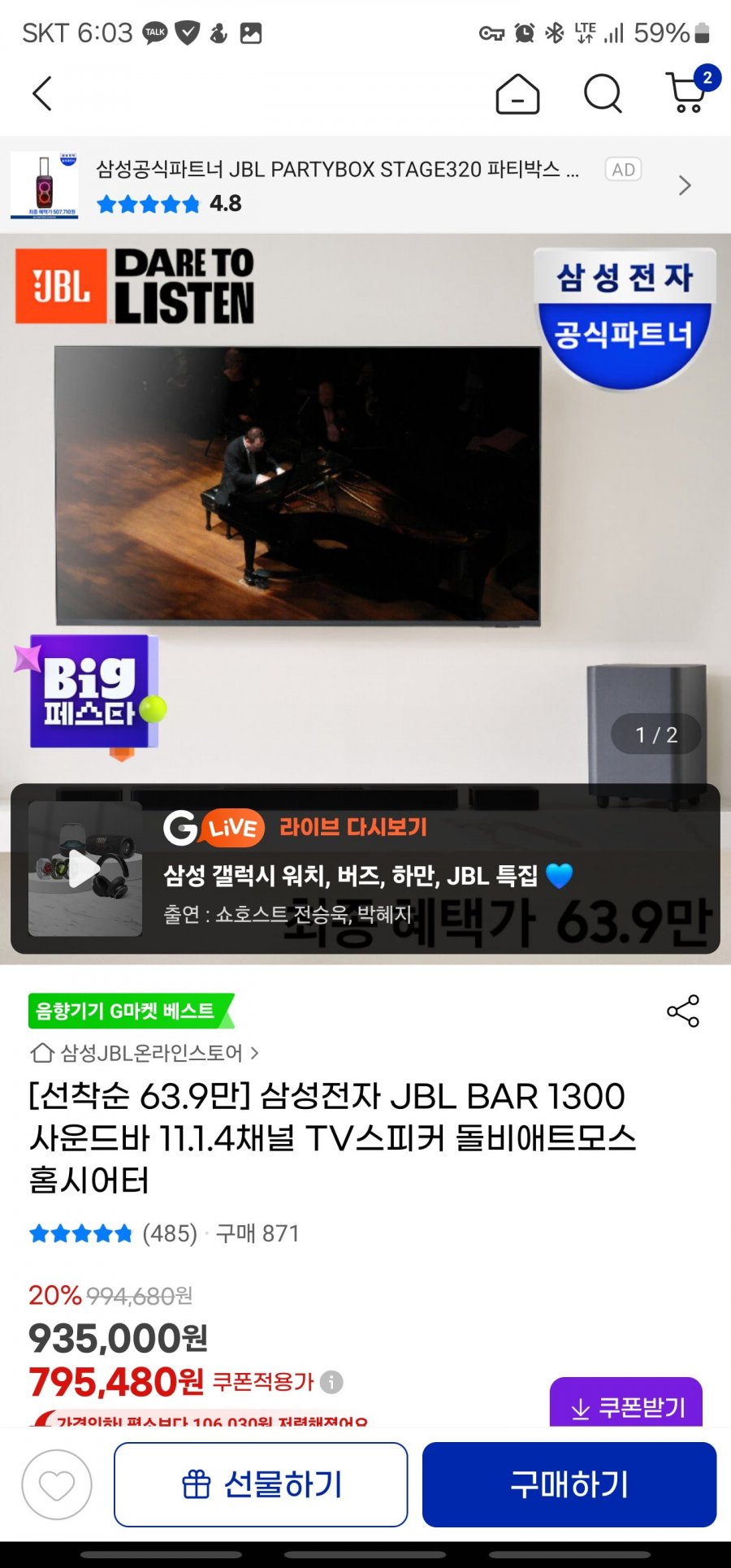Go back using the top arrow

42,93
